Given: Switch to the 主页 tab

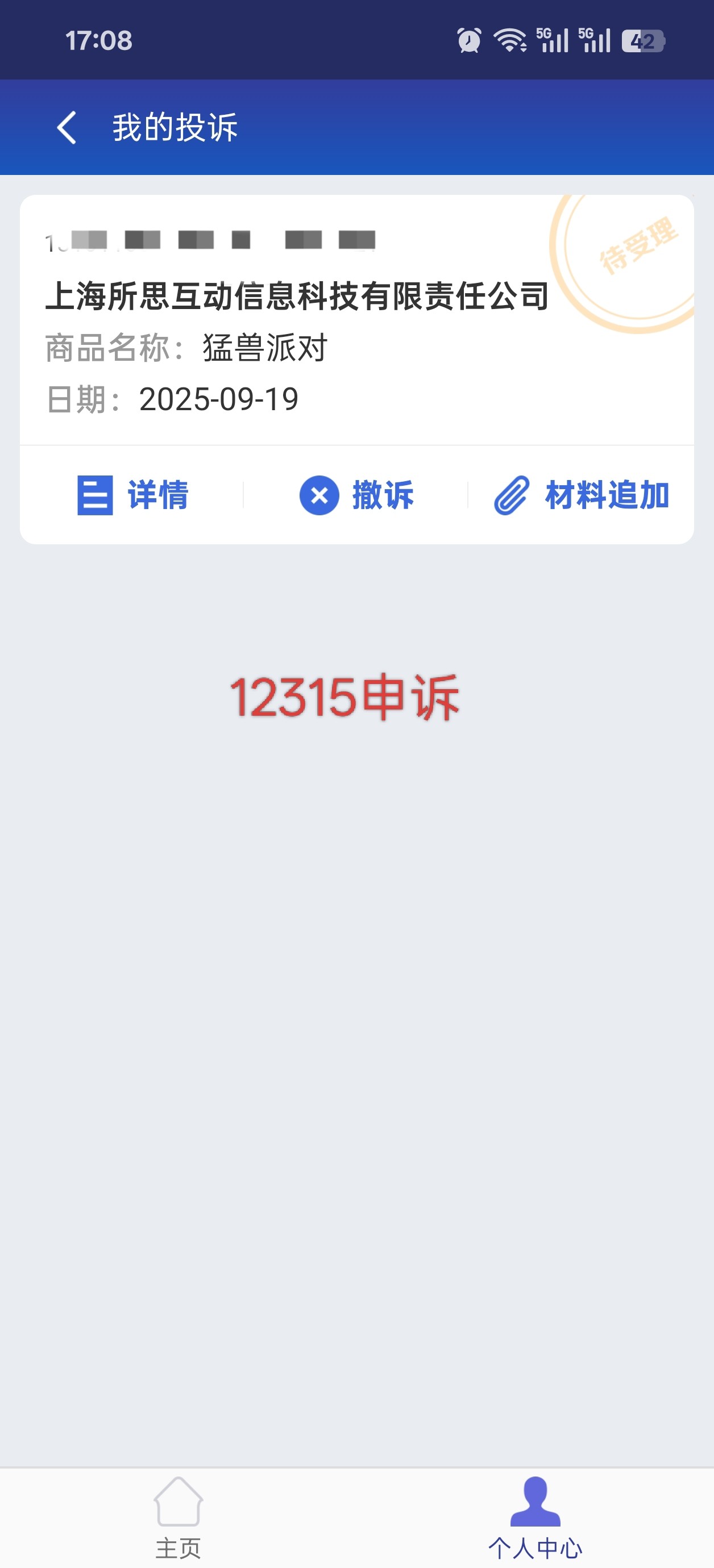Looking at the screenshot, I should pos(178,1518).
